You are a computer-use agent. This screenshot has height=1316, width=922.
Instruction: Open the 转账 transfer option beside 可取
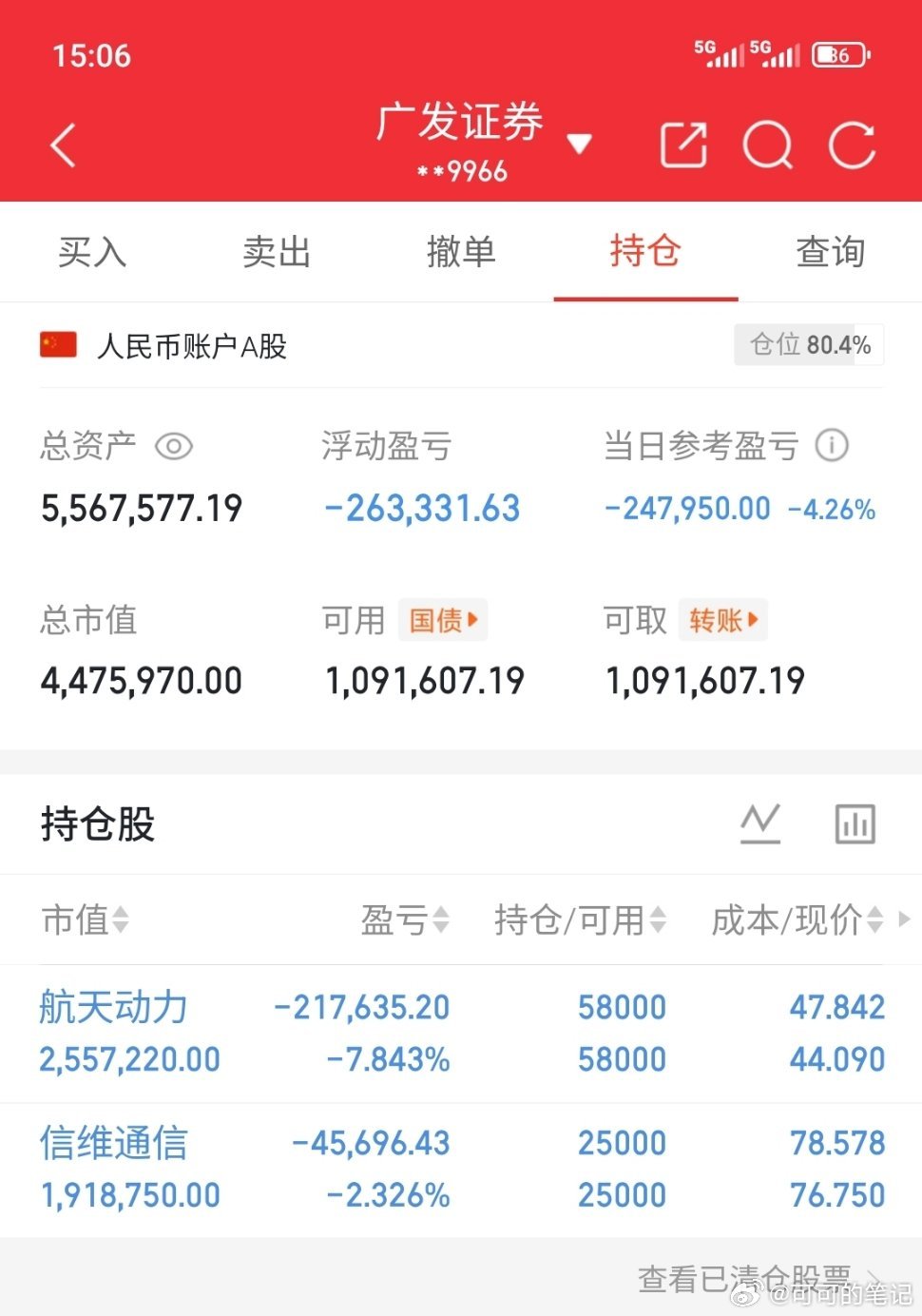click(x=722, y=620)
